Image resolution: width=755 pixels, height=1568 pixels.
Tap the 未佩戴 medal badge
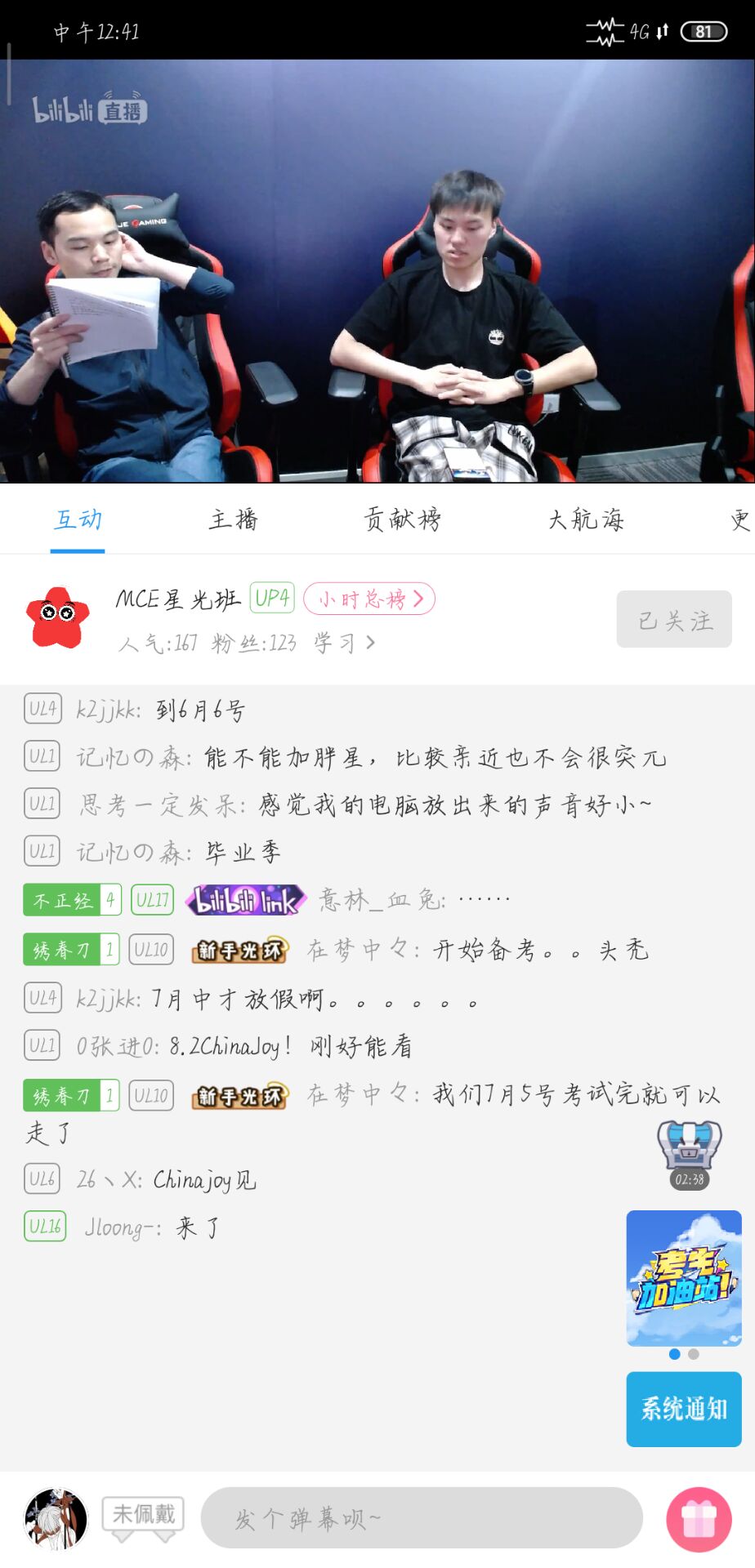[x=143, y=1517]
